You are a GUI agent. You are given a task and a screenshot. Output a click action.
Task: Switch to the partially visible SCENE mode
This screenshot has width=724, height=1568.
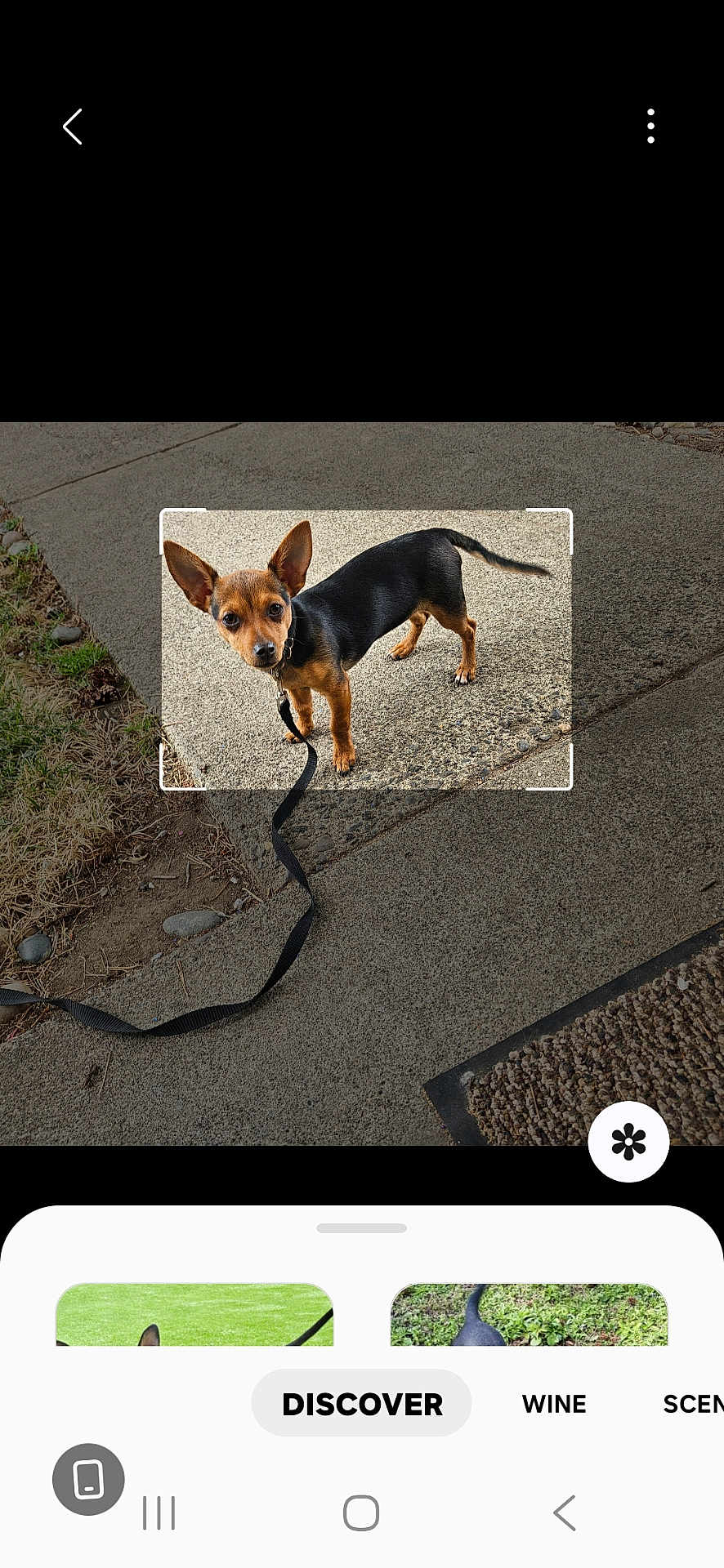(691, 1404)
